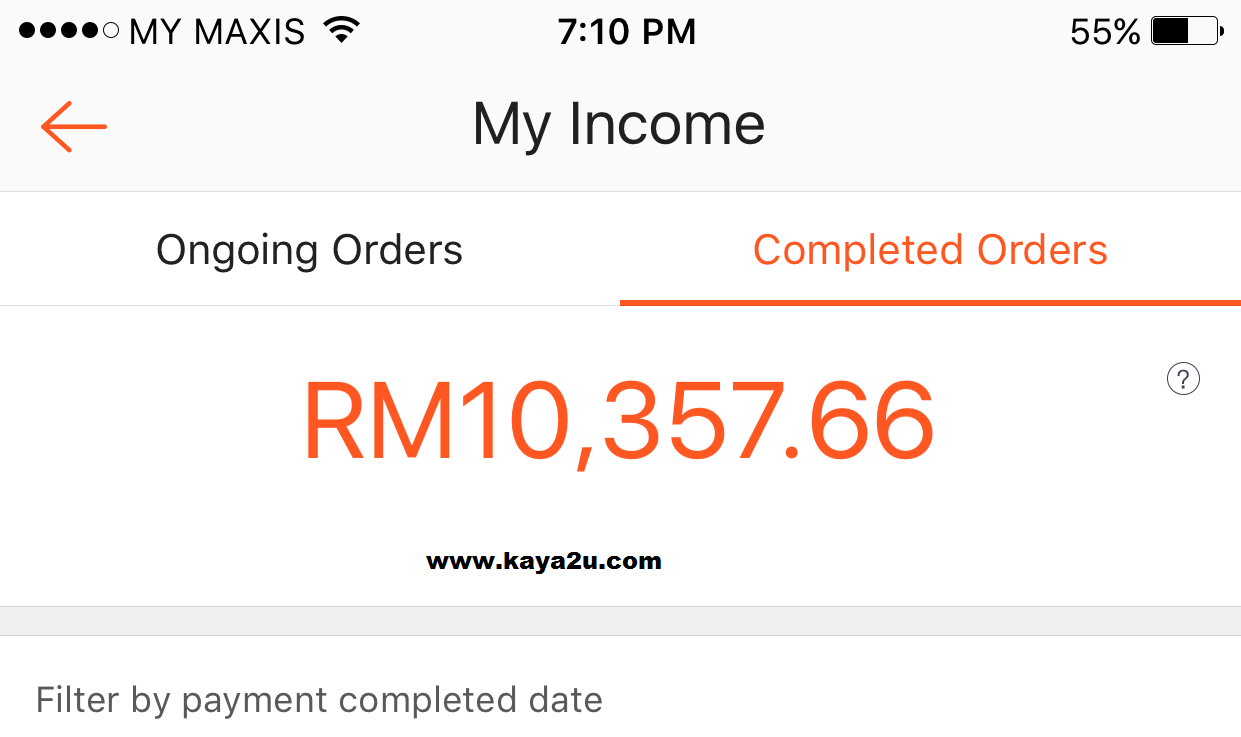This screenshot has height=737, width=1241.
Task: Go back using the orange arrow
Action: click(x=74, y=126)
